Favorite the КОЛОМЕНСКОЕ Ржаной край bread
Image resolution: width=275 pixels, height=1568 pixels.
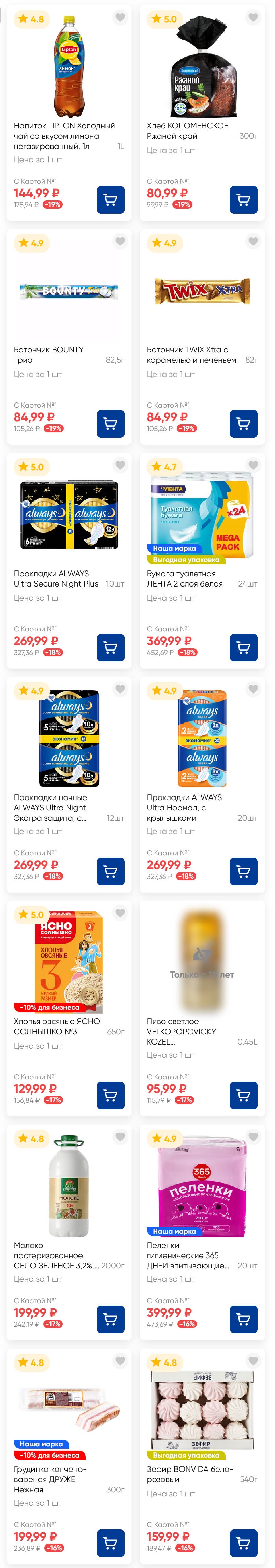[253, 18]
